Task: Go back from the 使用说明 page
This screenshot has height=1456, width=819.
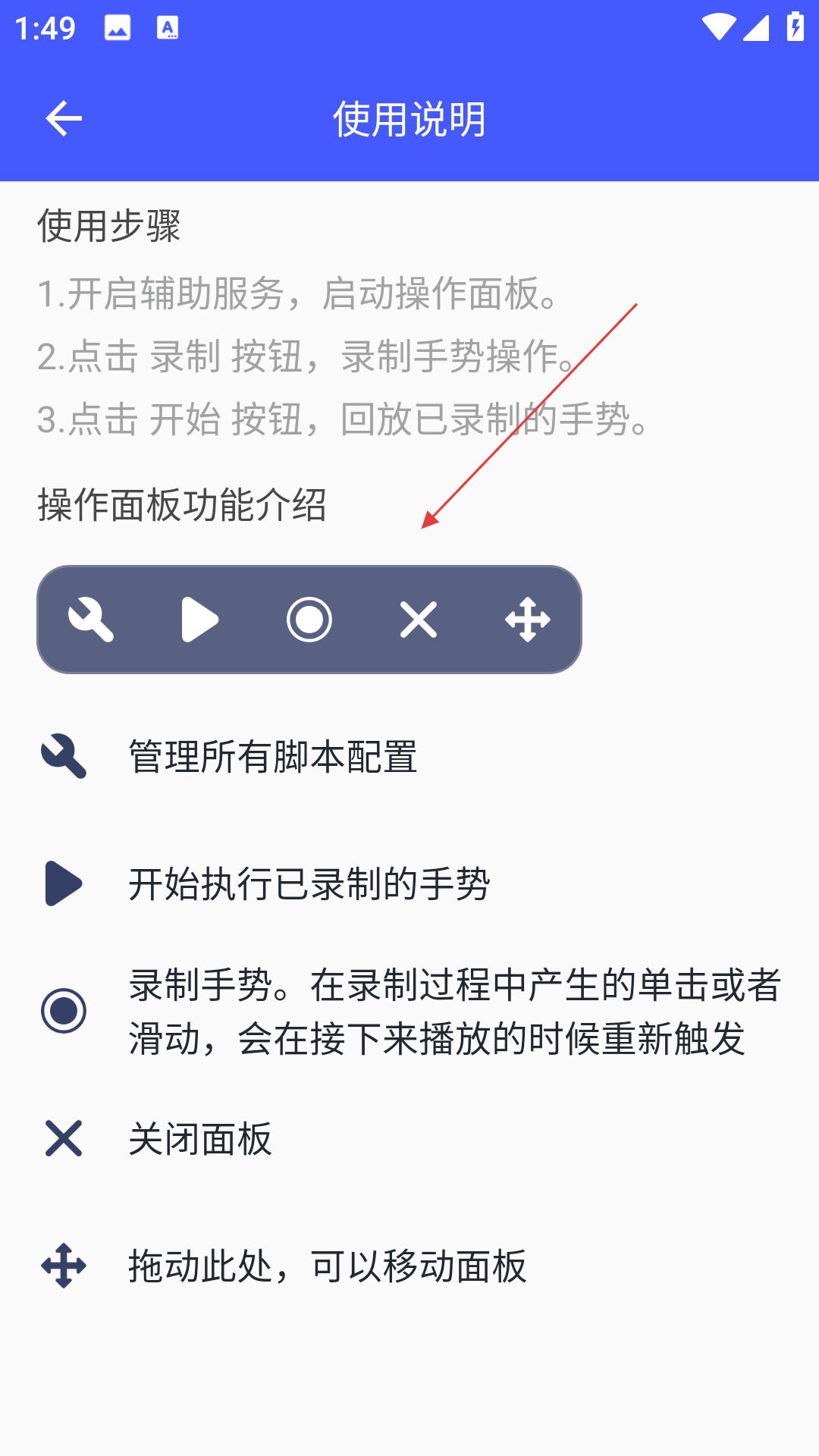Action: (x=64, y=119)
